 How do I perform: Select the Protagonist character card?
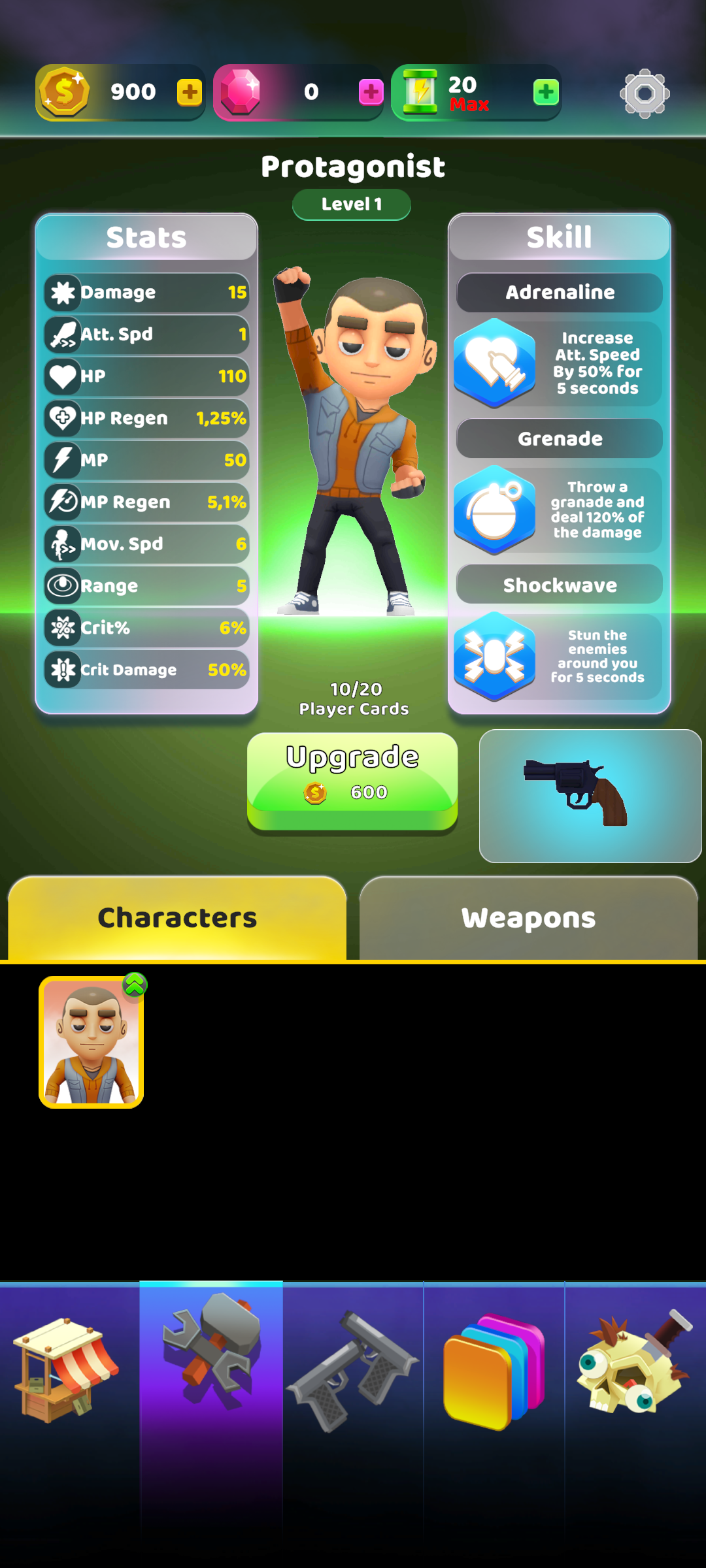(92, 1043)
